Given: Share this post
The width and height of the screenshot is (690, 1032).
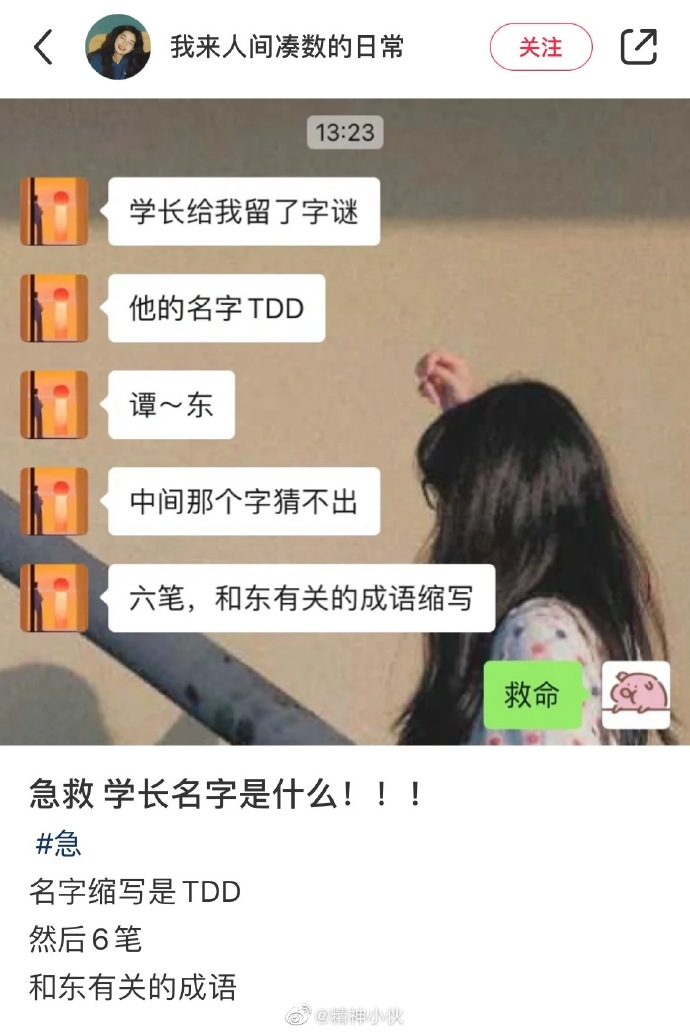Looking at the screenshot, I should coord(638,47).
